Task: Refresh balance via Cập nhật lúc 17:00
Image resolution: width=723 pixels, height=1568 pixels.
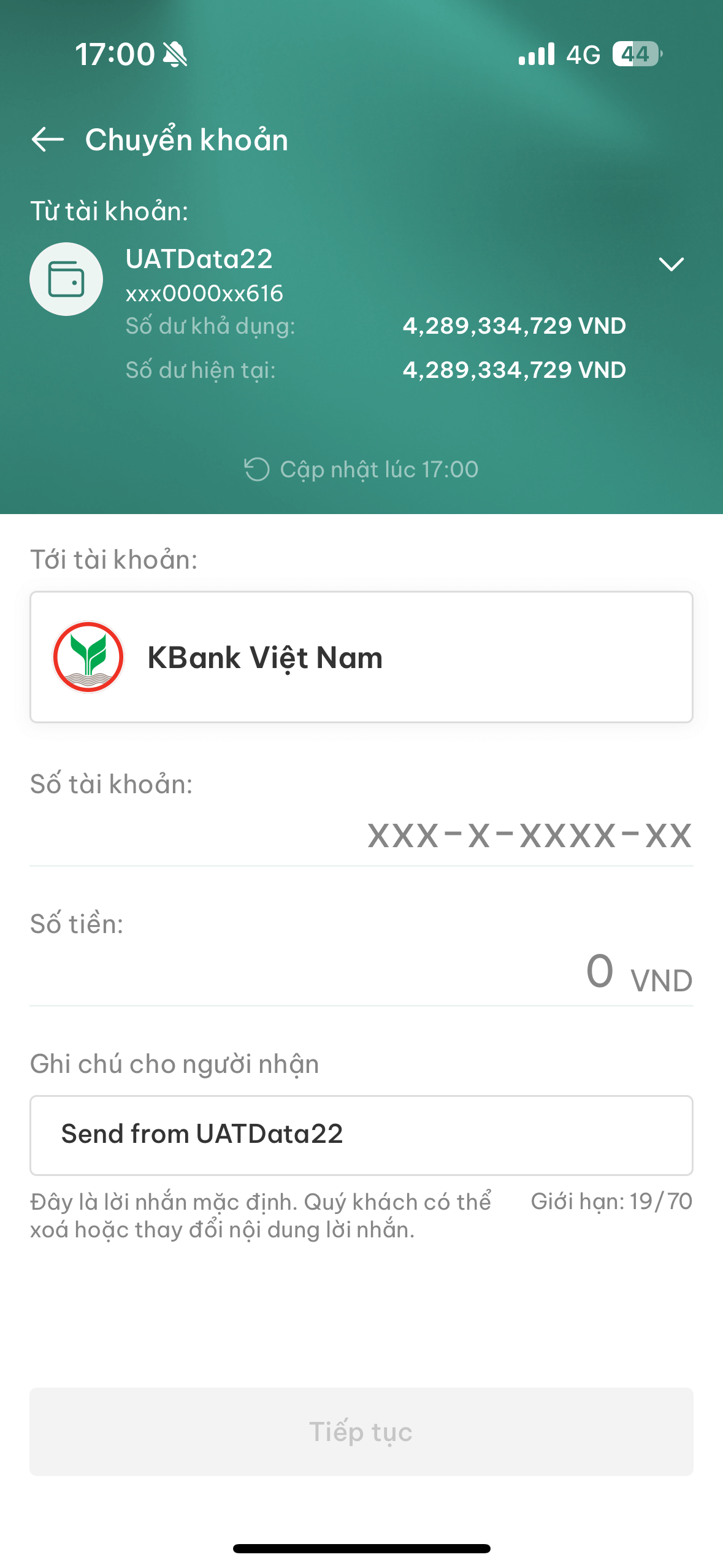Action: (x=361, y=470)
